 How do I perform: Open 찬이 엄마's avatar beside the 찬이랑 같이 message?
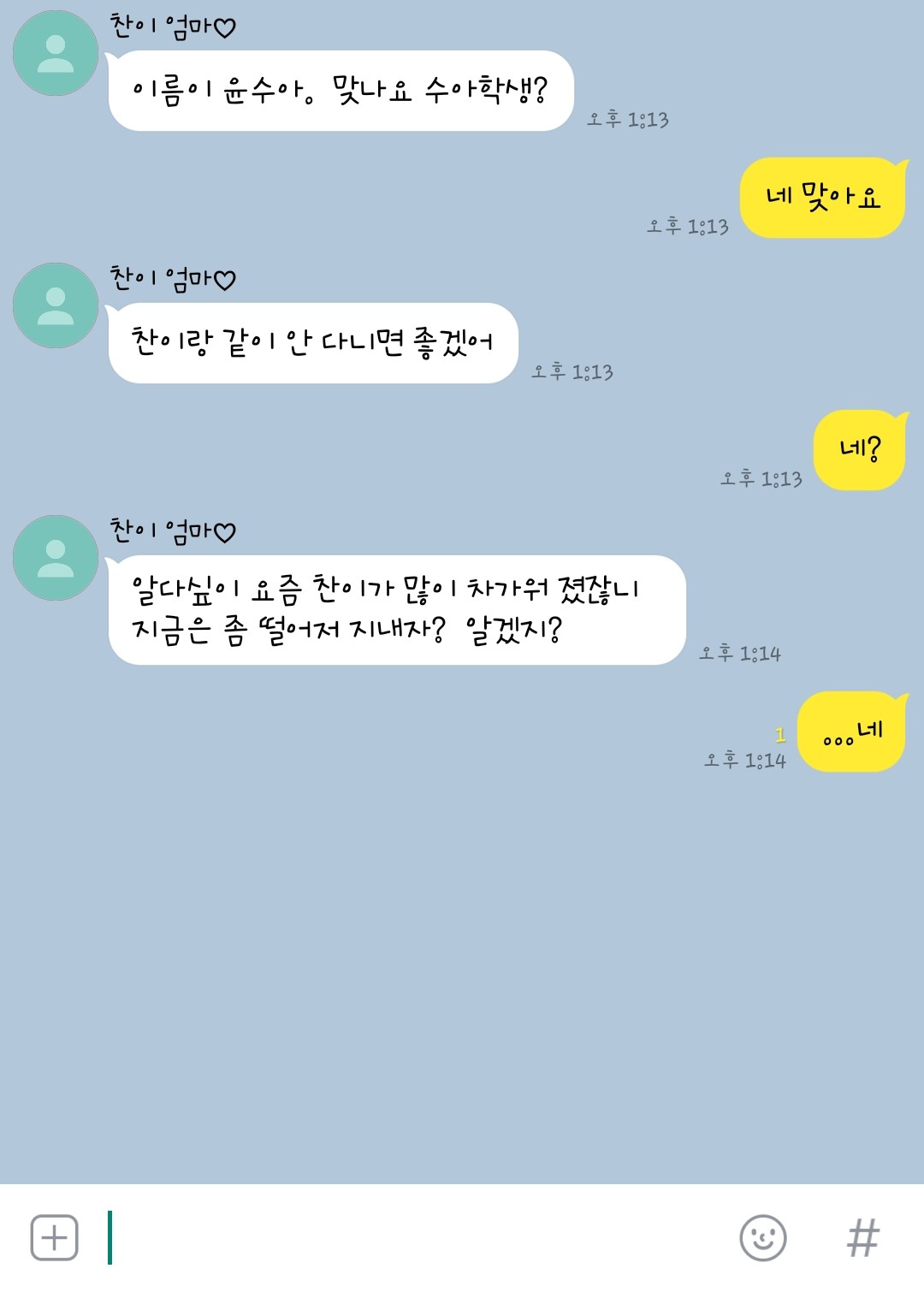(x=56, y=305)
